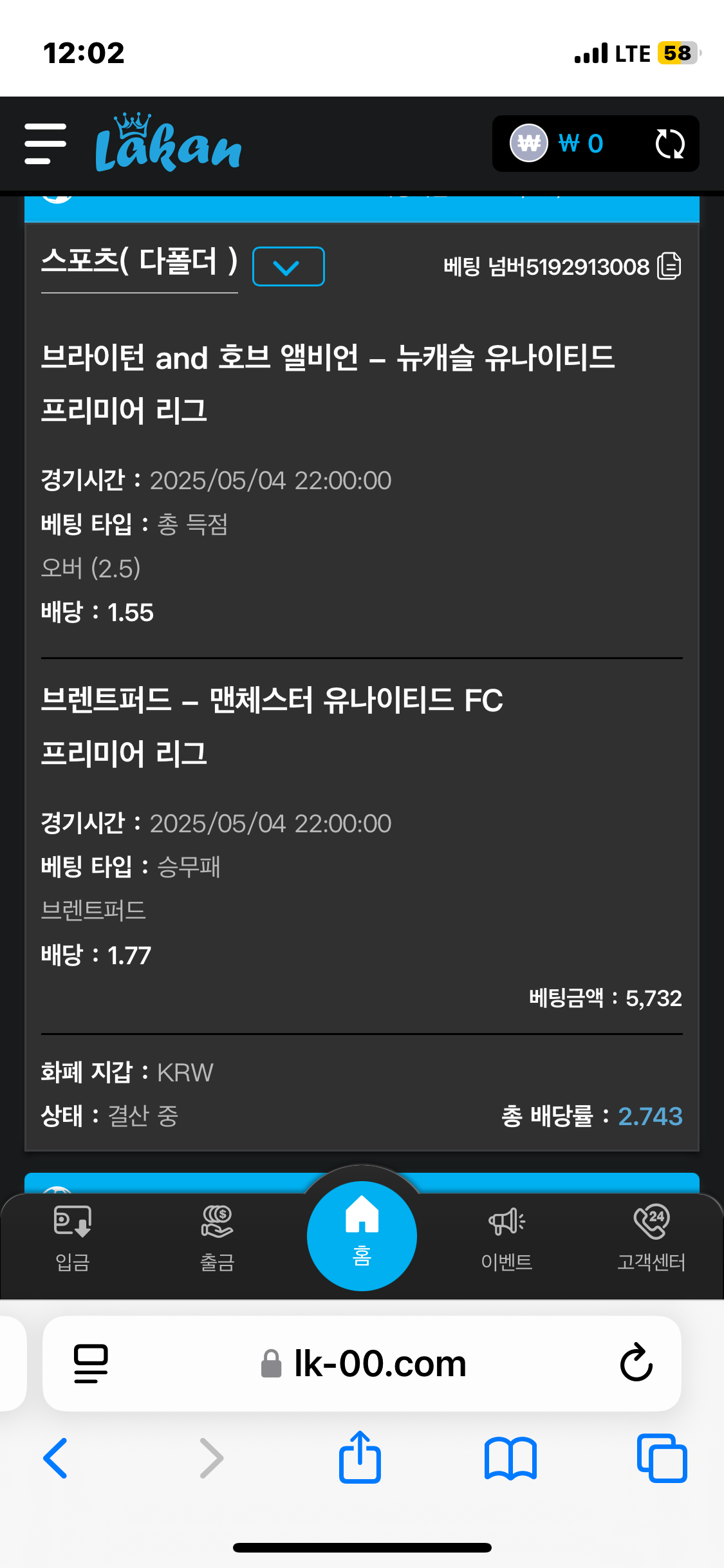Image resolution: width=724 pixels, height=1568 pixels.
Task: Show all open Safari tabs
Action: pos(662,1458)
